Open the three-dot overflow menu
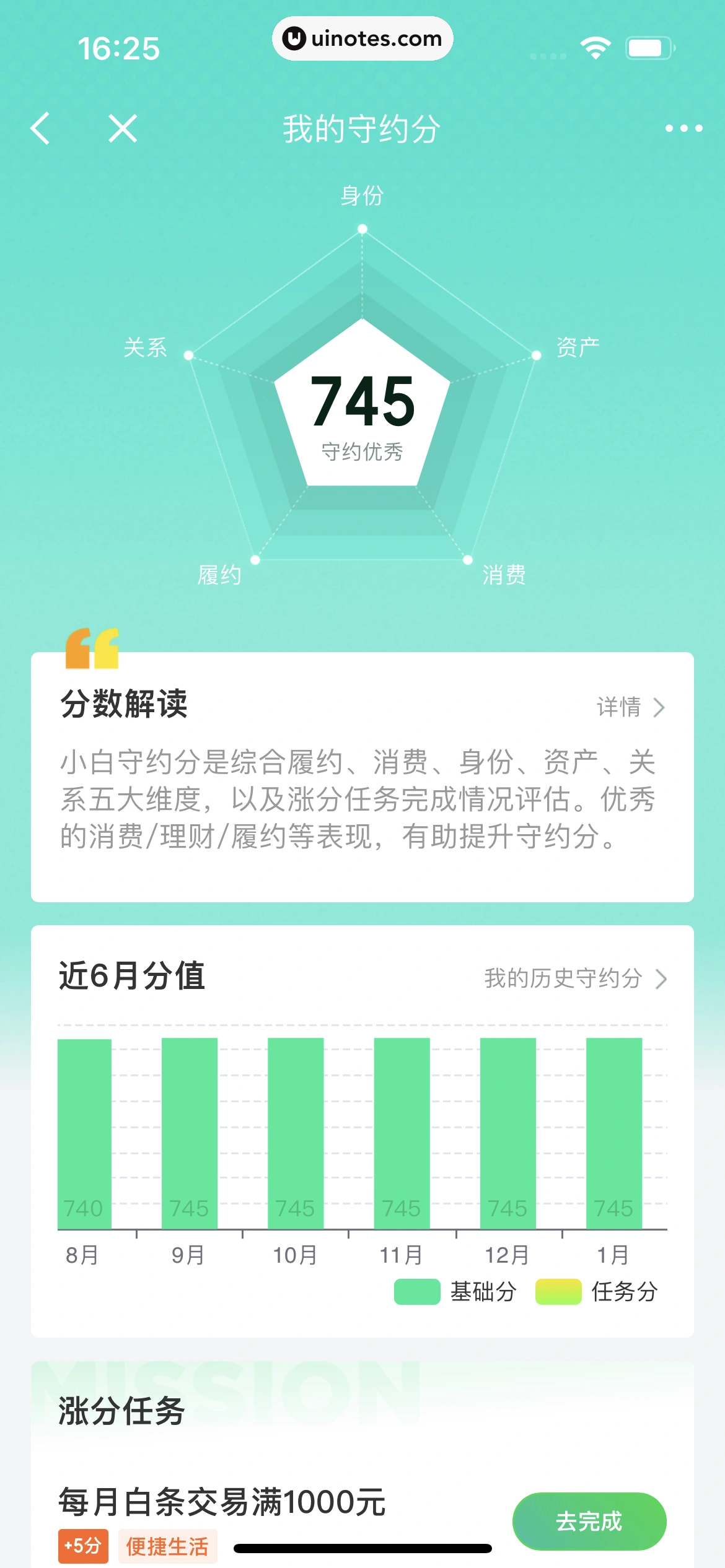Screen dimensions: 725x1568 coord(683,128)
